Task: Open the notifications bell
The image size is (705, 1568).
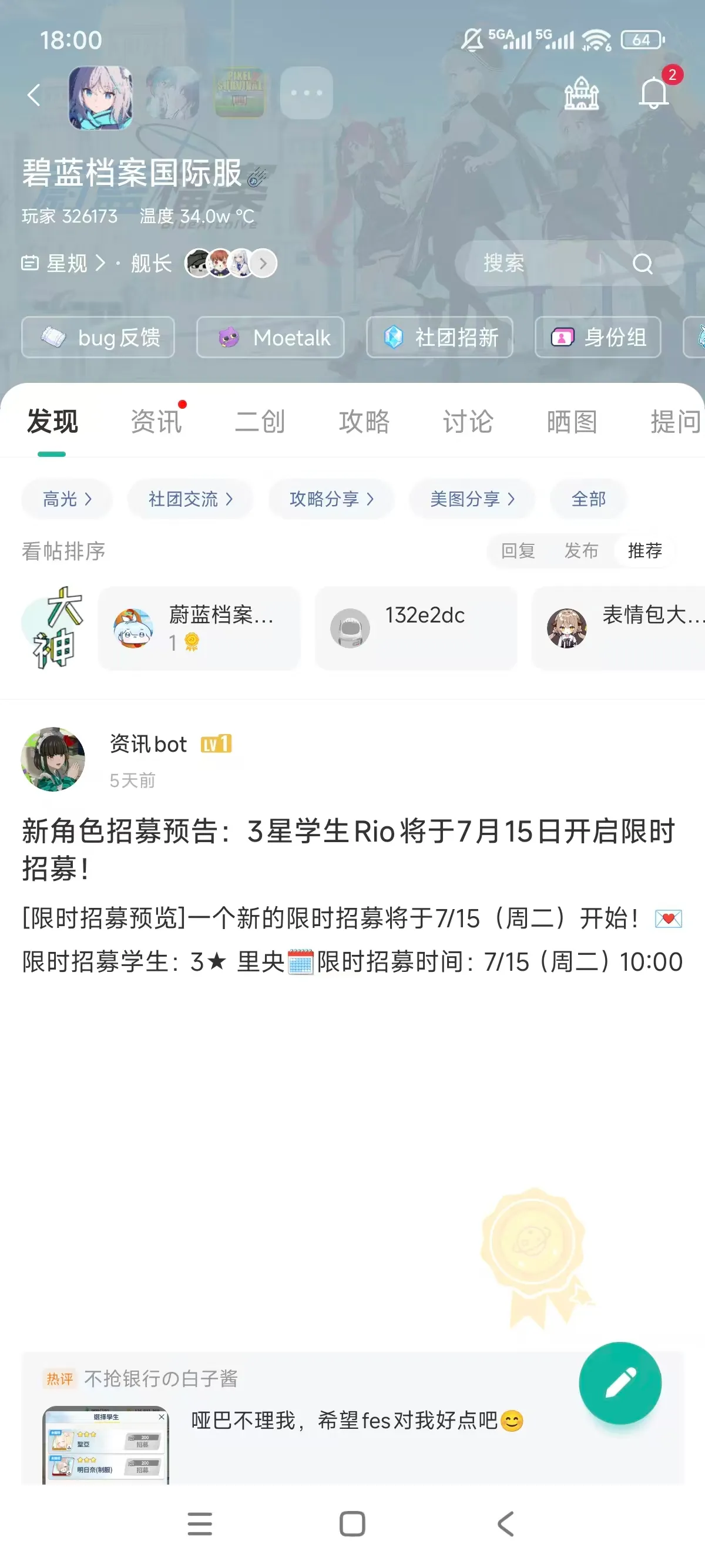Action: (x=653, y=93)
